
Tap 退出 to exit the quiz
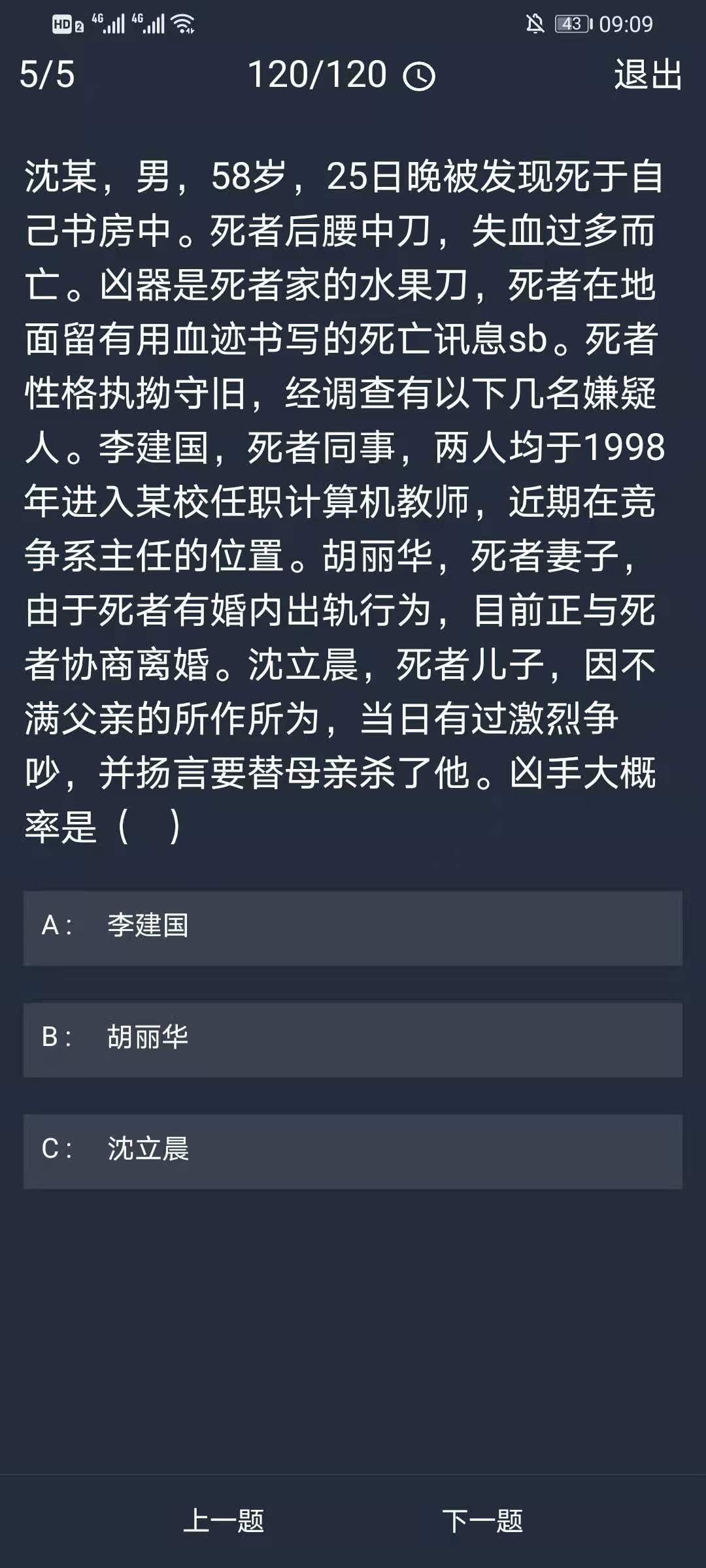coord(647,74)
